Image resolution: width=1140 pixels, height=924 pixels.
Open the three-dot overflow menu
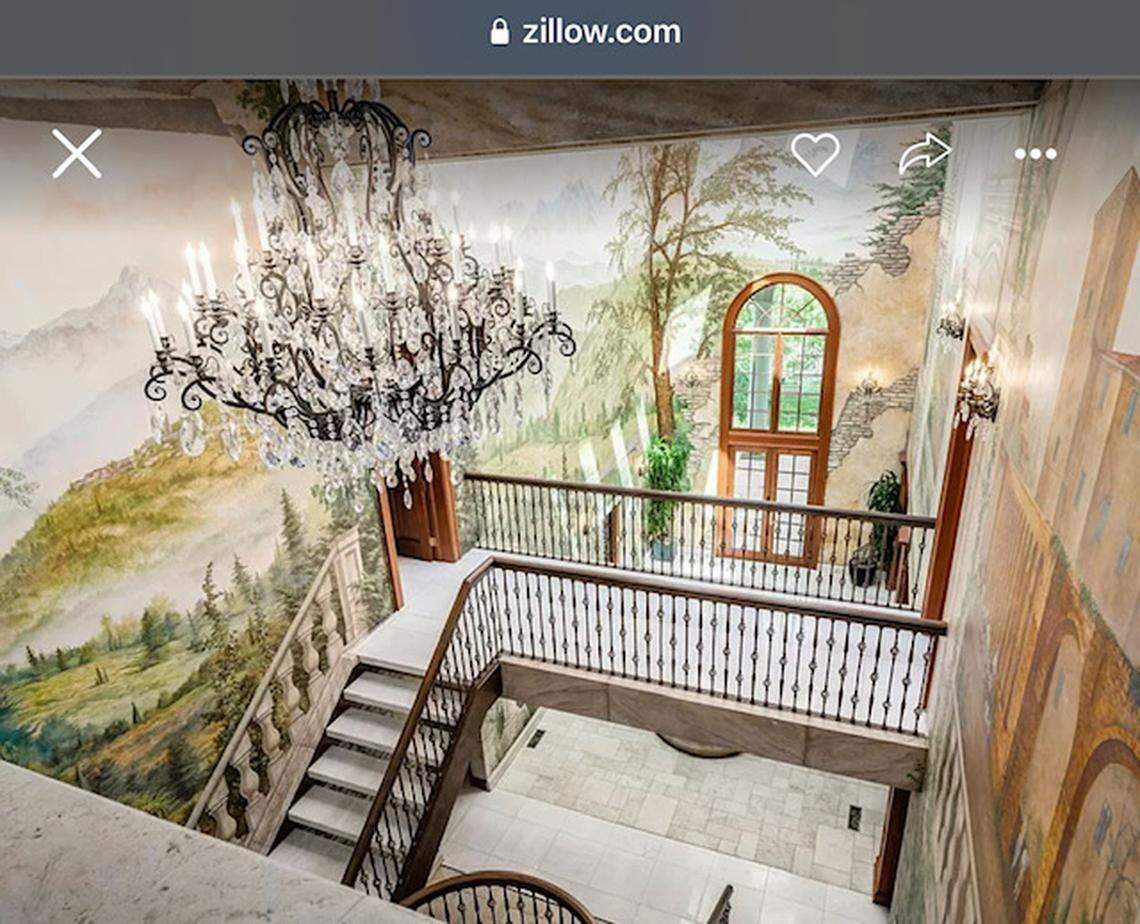click(x=1035, y=154)
